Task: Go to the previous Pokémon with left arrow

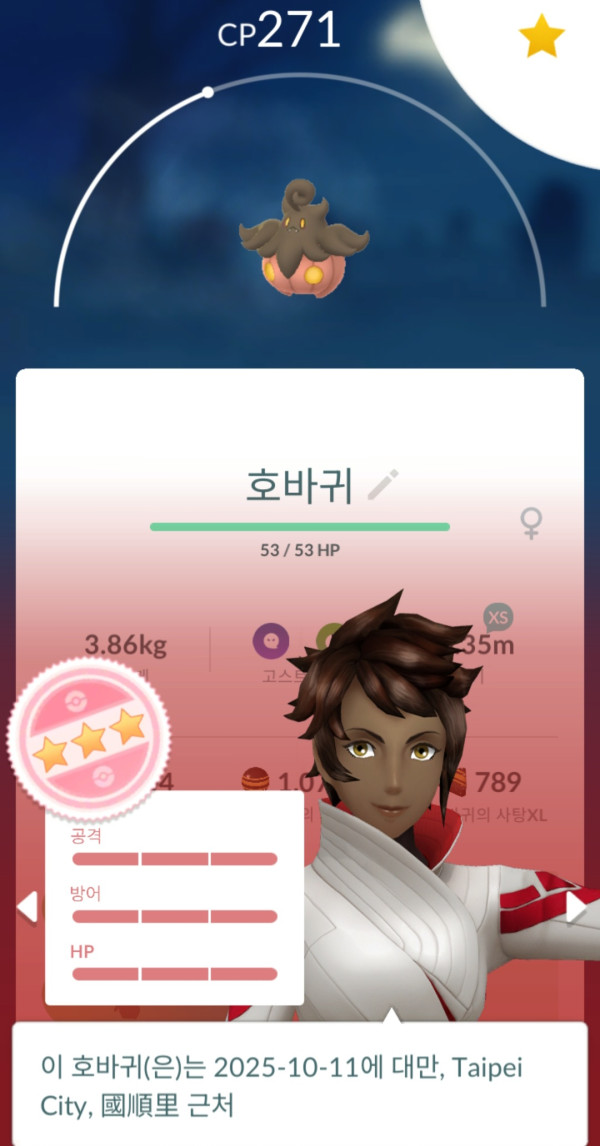Action: tap(27, 907)
